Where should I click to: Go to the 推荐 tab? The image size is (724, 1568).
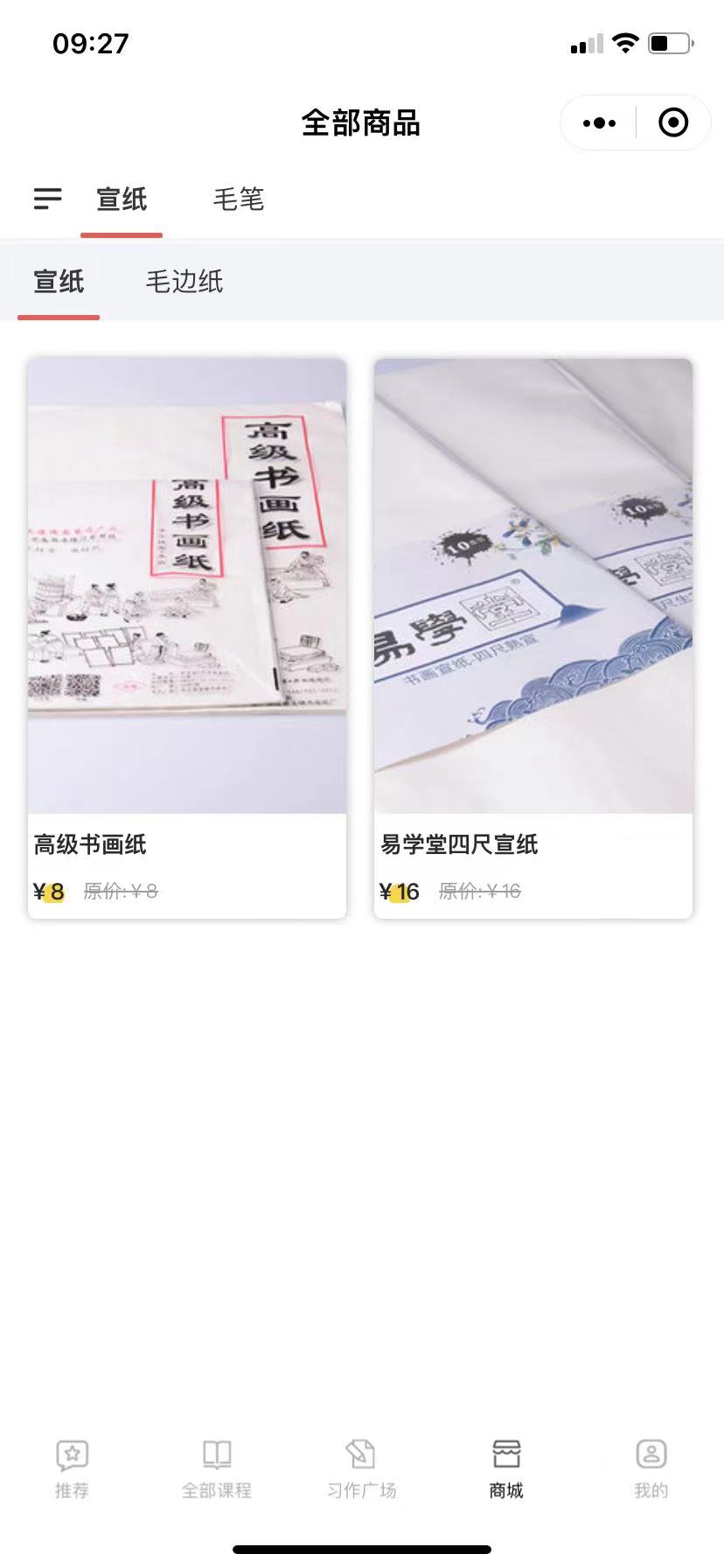(x=73, y=1469)
